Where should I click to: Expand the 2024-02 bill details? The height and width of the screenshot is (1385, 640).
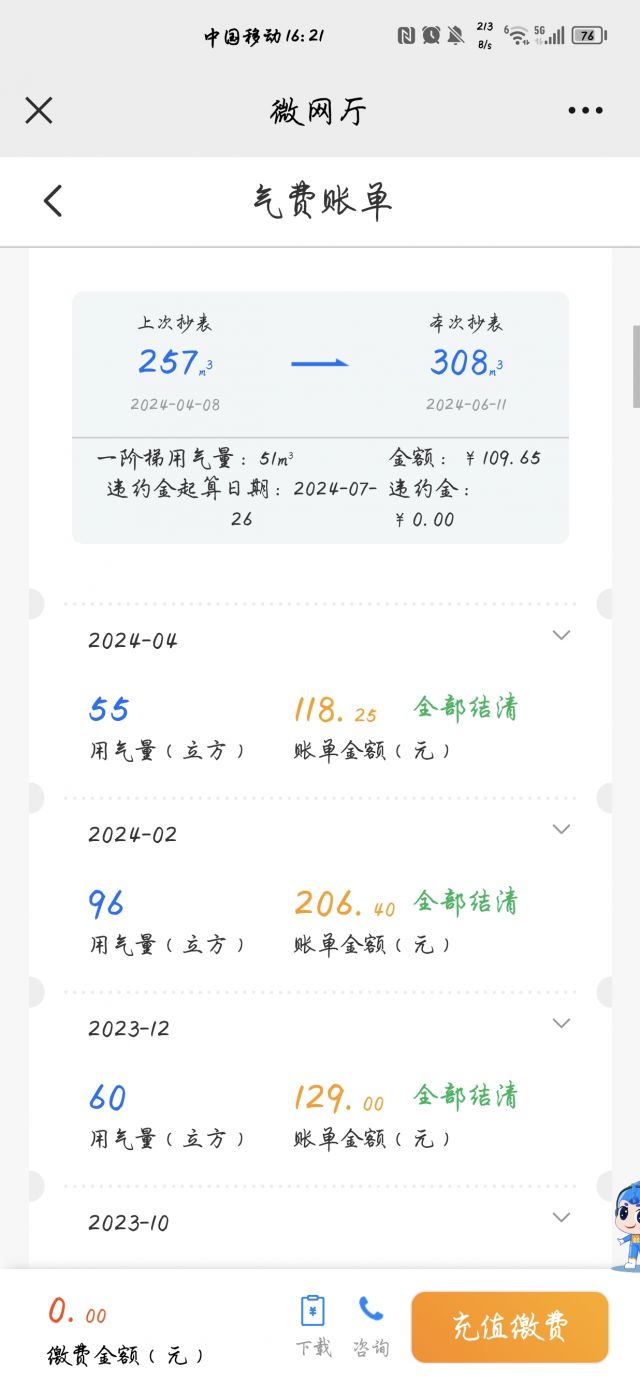(561, 829)
